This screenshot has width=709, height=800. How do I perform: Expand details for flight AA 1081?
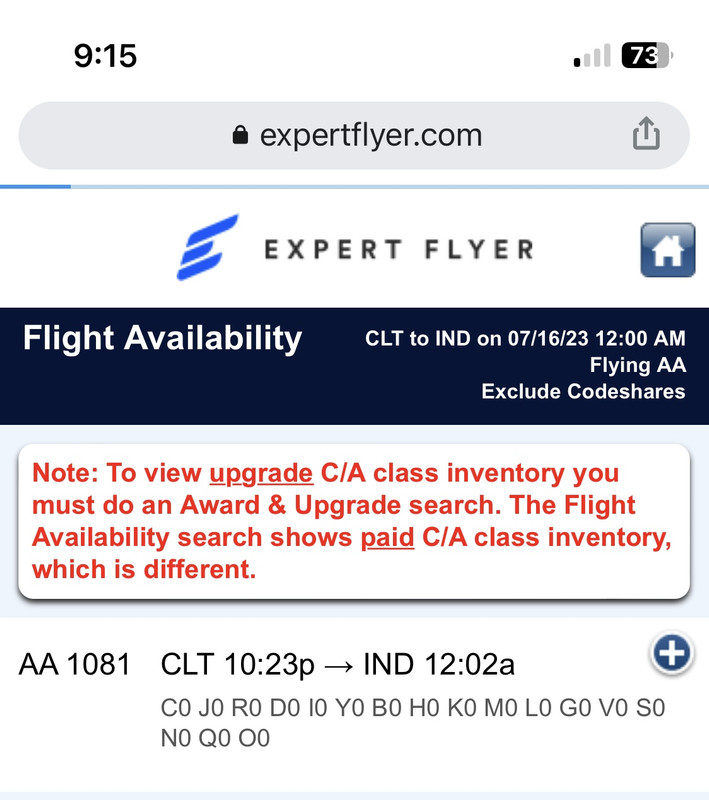(x=670, y=654)
